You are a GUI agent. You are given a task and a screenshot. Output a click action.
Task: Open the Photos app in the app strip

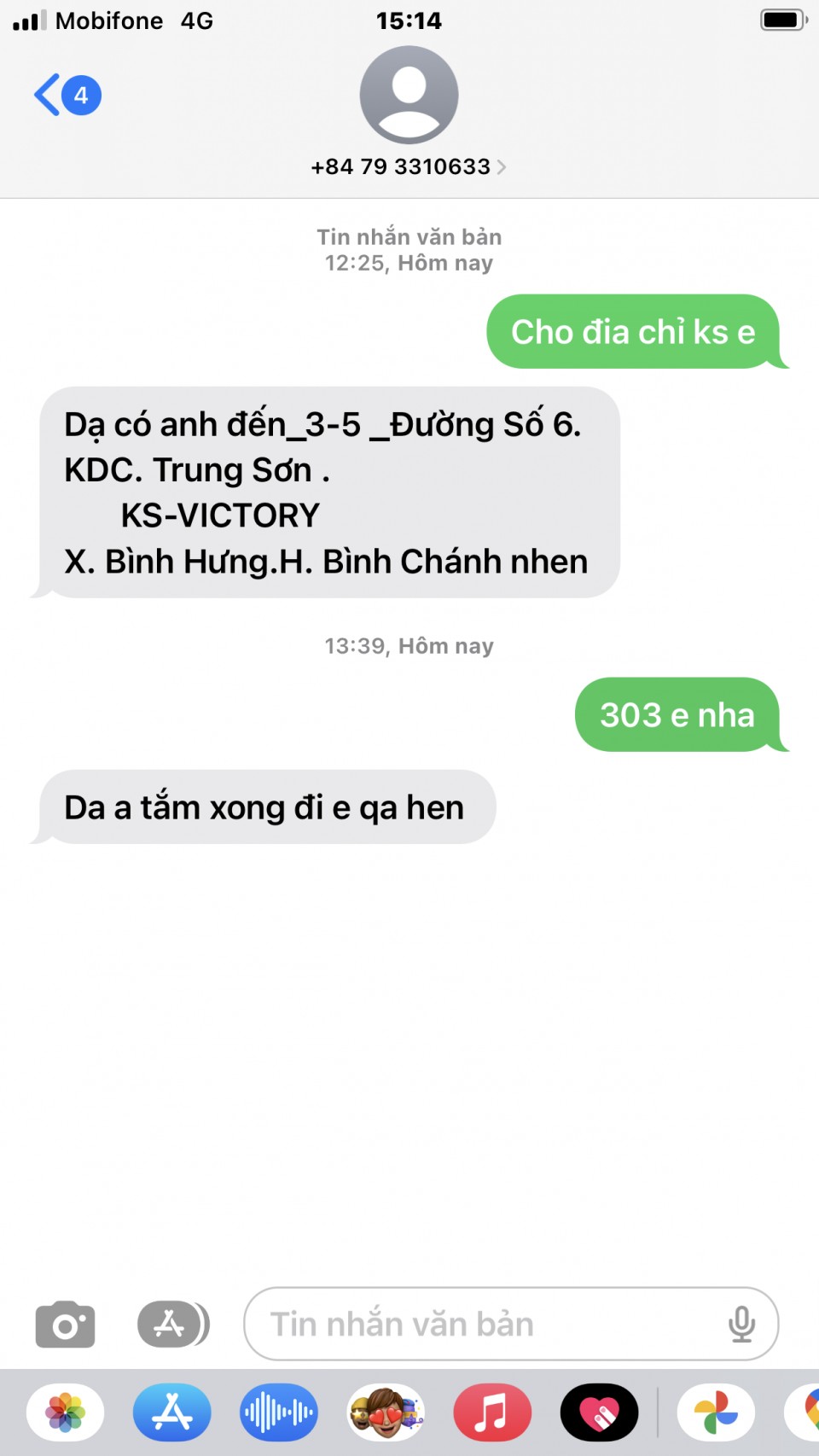pos(66,1412)
